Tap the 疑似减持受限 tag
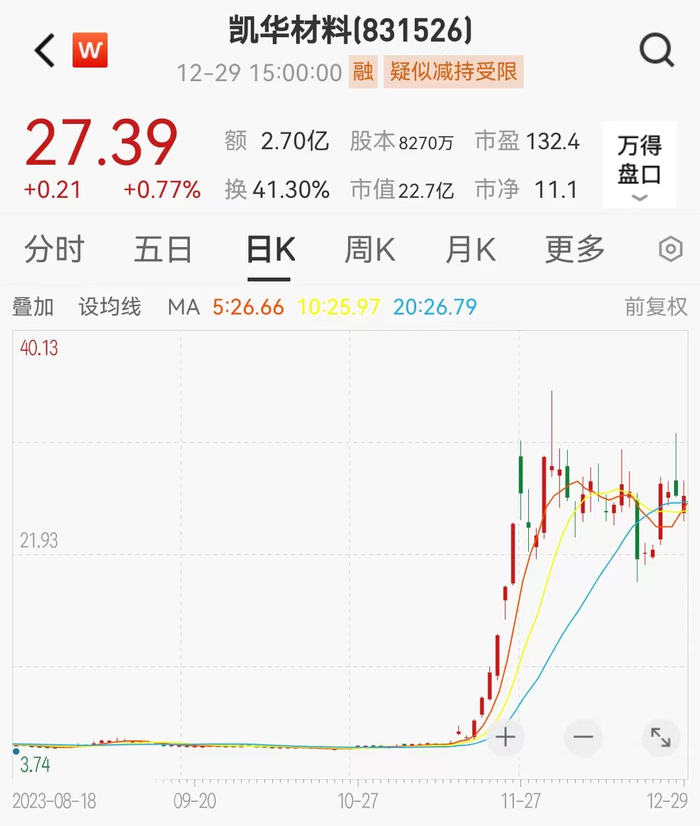The width and height of the screenshot is (700, 826). pos(454,72)
